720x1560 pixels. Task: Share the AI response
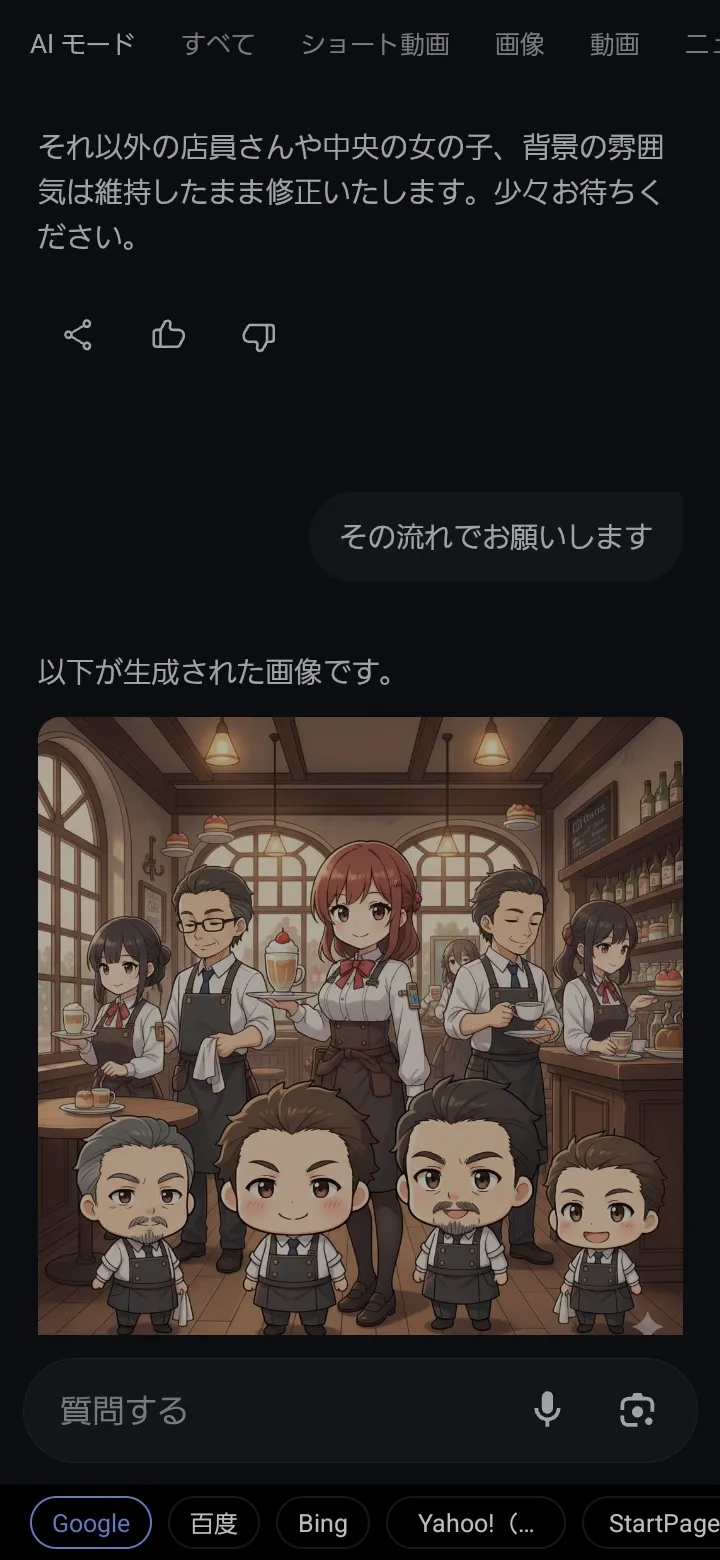click(78, 335)
